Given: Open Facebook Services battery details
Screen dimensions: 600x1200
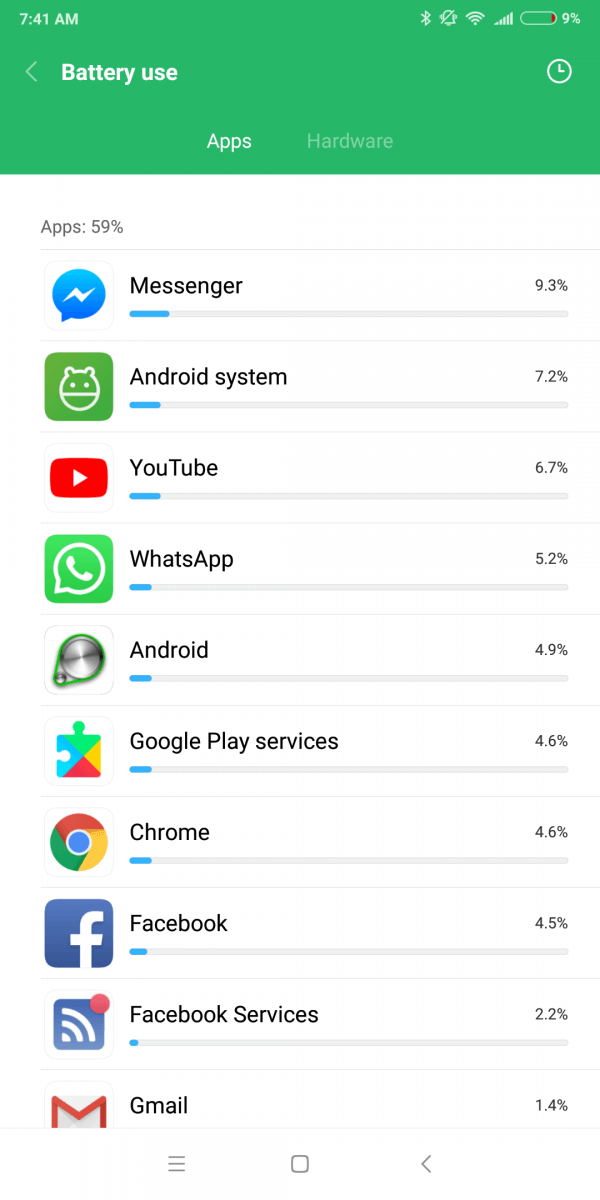Looking at the screenshot, I should pos(300,1023).
